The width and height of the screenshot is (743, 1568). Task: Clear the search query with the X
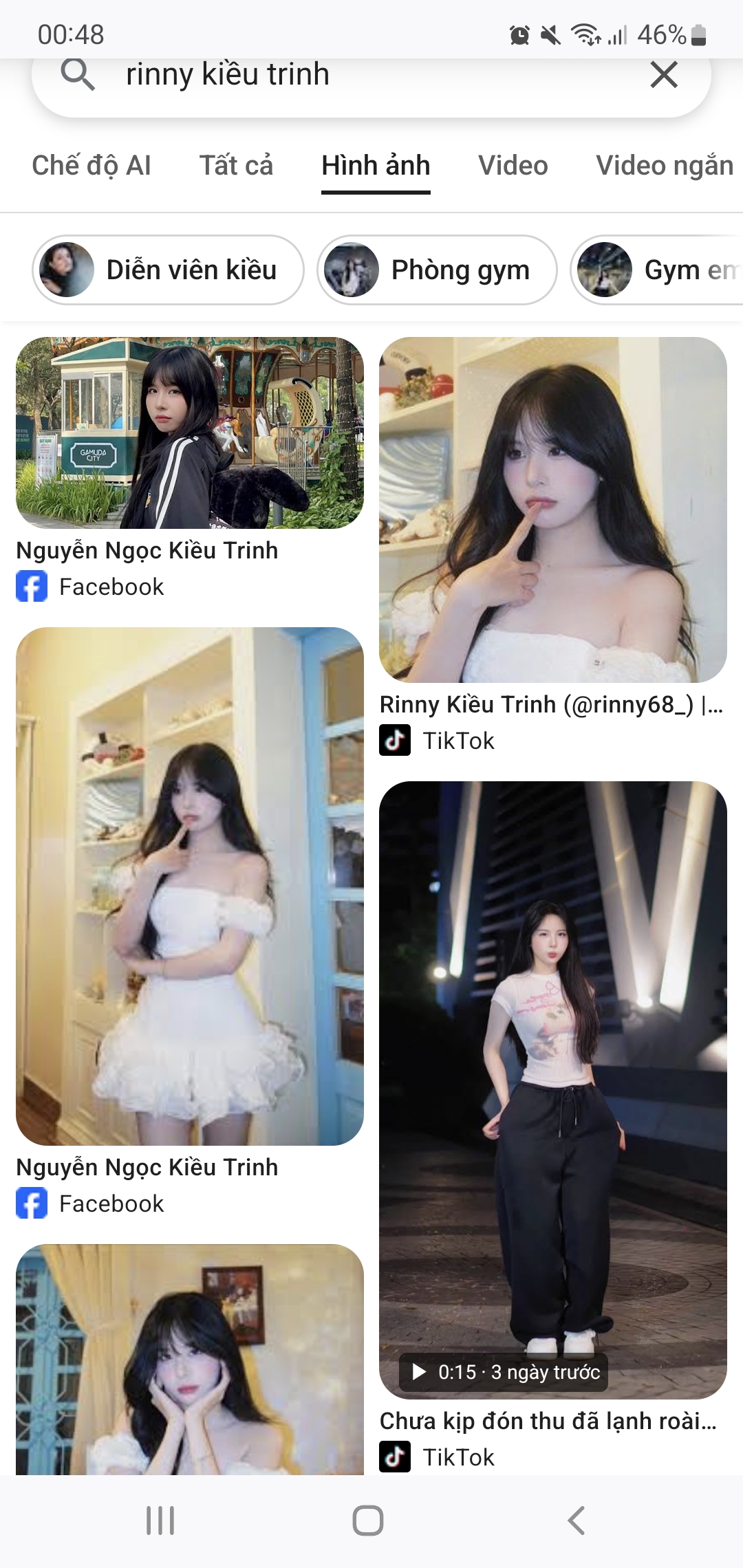(x=664, y=74)
